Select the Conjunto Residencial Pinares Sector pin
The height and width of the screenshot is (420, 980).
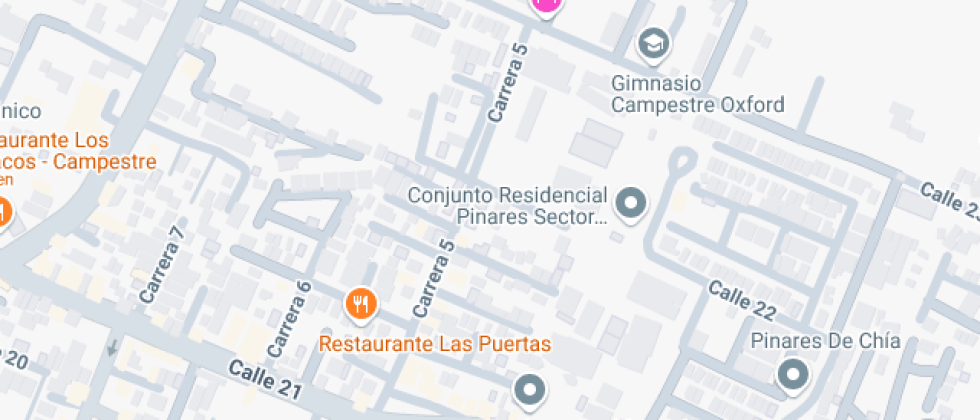(x=630, y=203)
